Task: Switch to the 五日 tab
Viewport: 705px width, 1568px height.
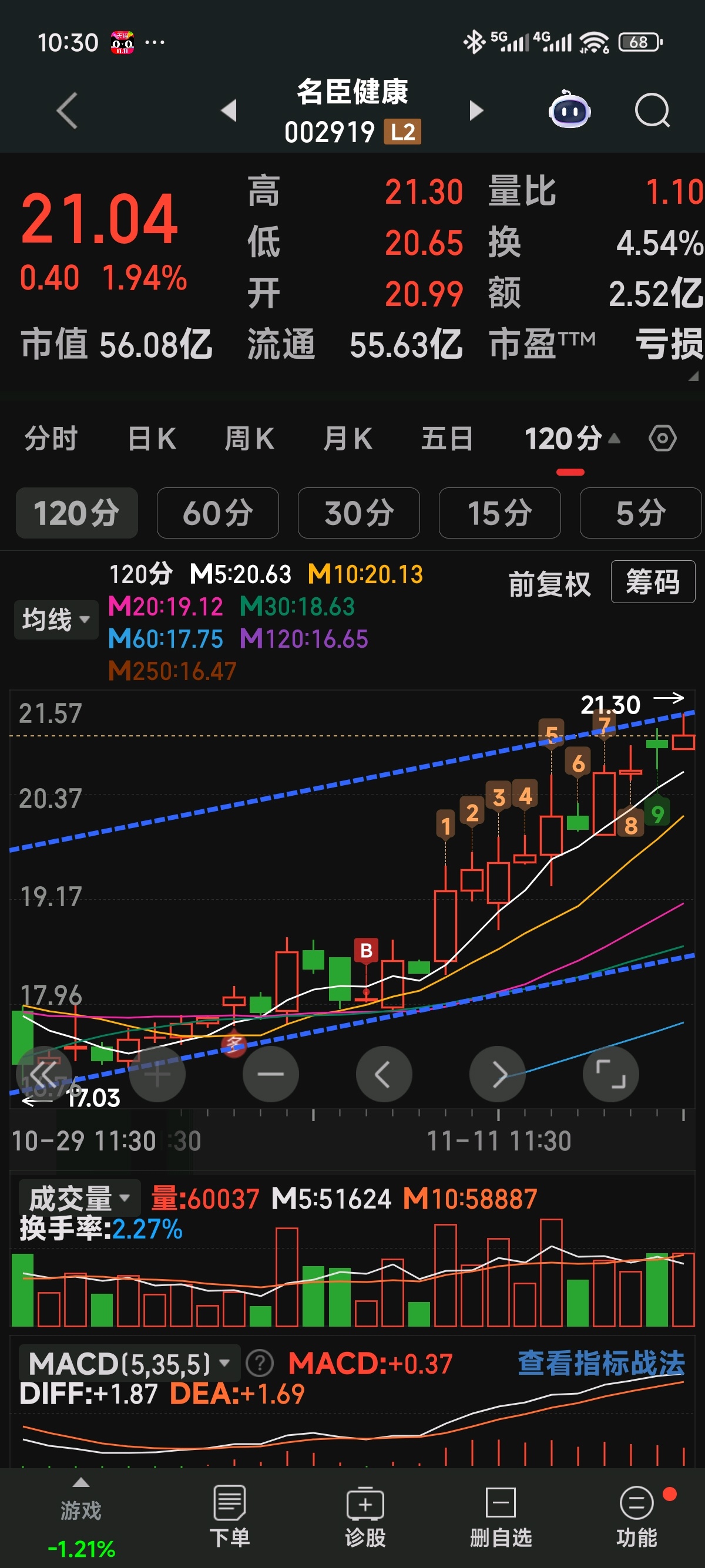Action: point(447,439)
